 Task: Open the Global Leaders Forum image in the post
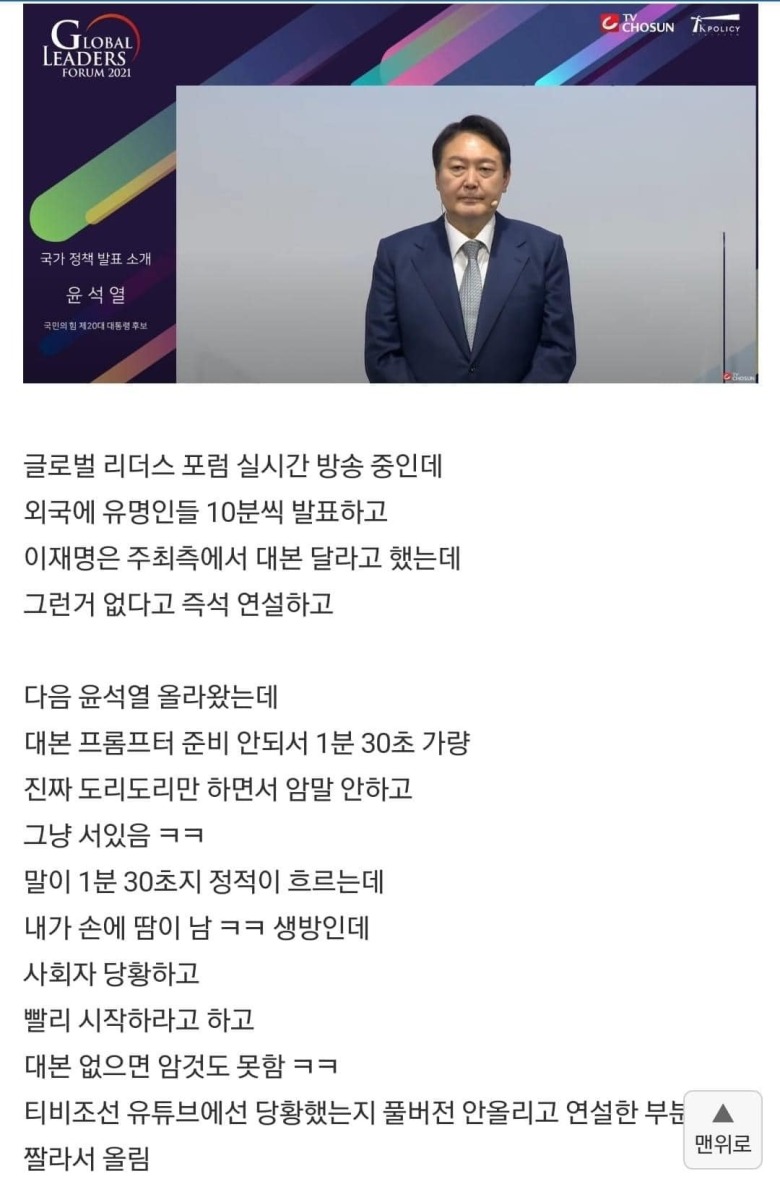tap(390, 194)
